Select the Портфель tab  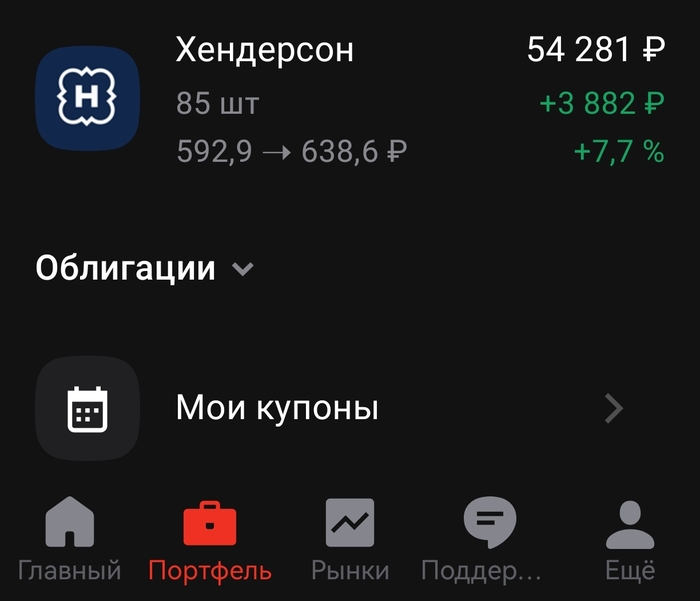pyautogui.click(x=210, y=541)
